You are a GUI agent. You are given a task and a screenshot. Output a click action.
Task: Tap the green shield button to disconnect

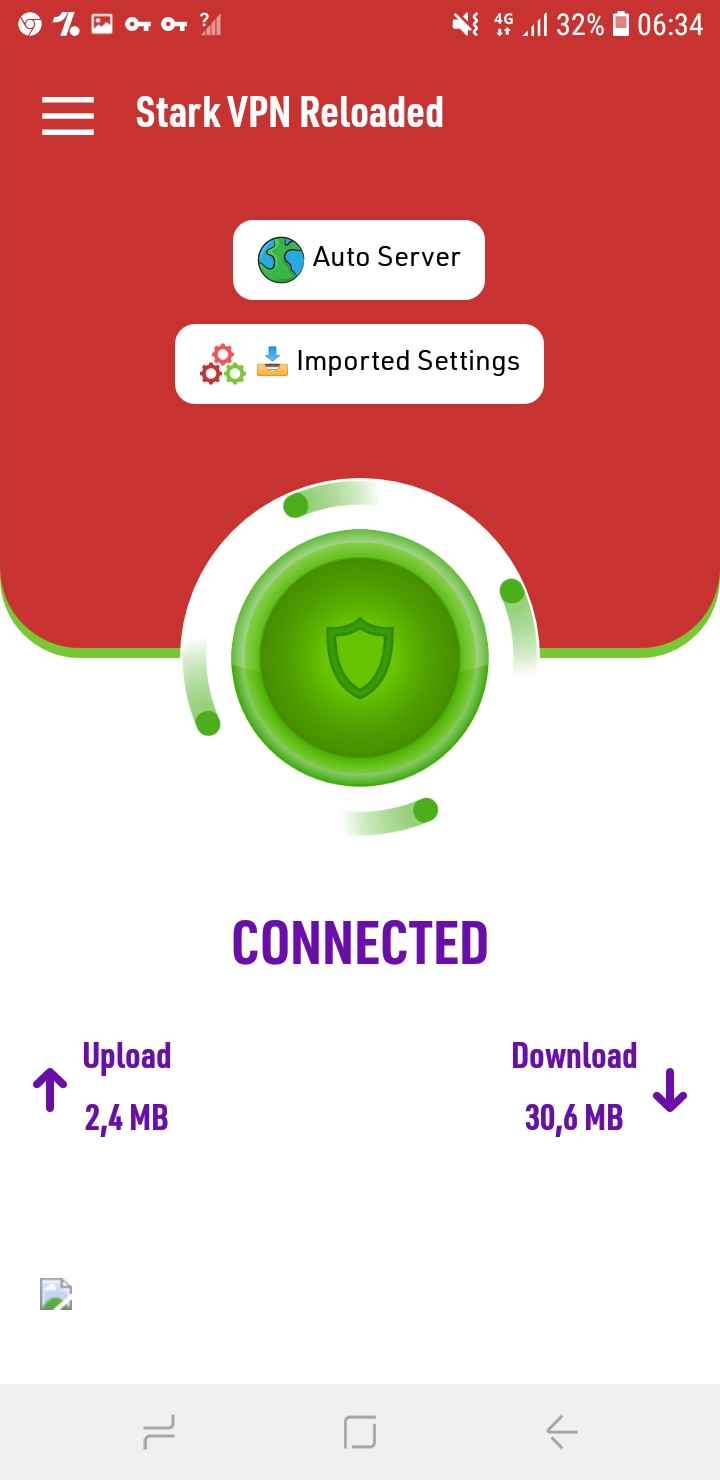[360, 657]
